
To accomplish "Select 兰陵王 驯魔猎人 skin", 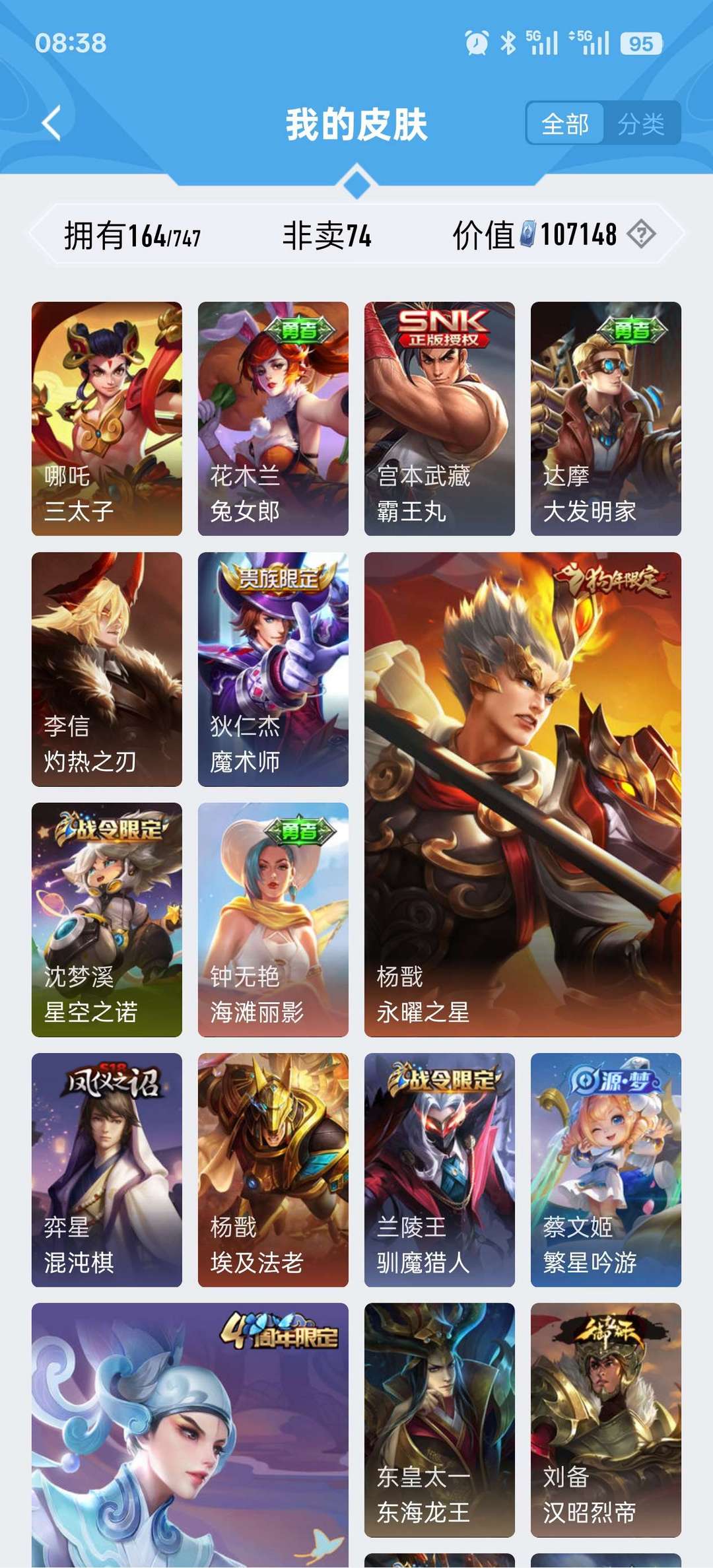I will point(439,1169).
